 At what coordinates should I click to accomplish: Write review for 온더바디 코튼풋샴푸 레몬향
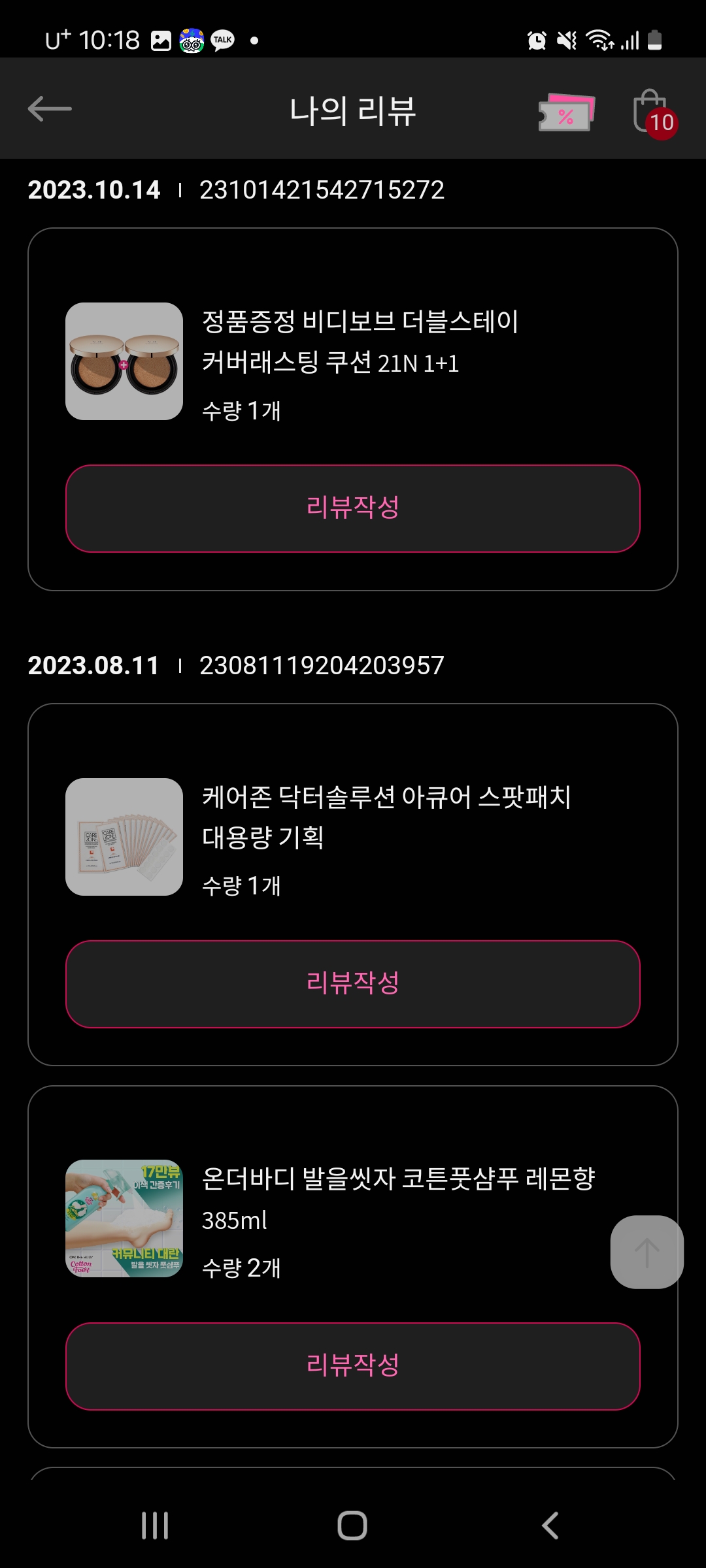[353, 1366]
